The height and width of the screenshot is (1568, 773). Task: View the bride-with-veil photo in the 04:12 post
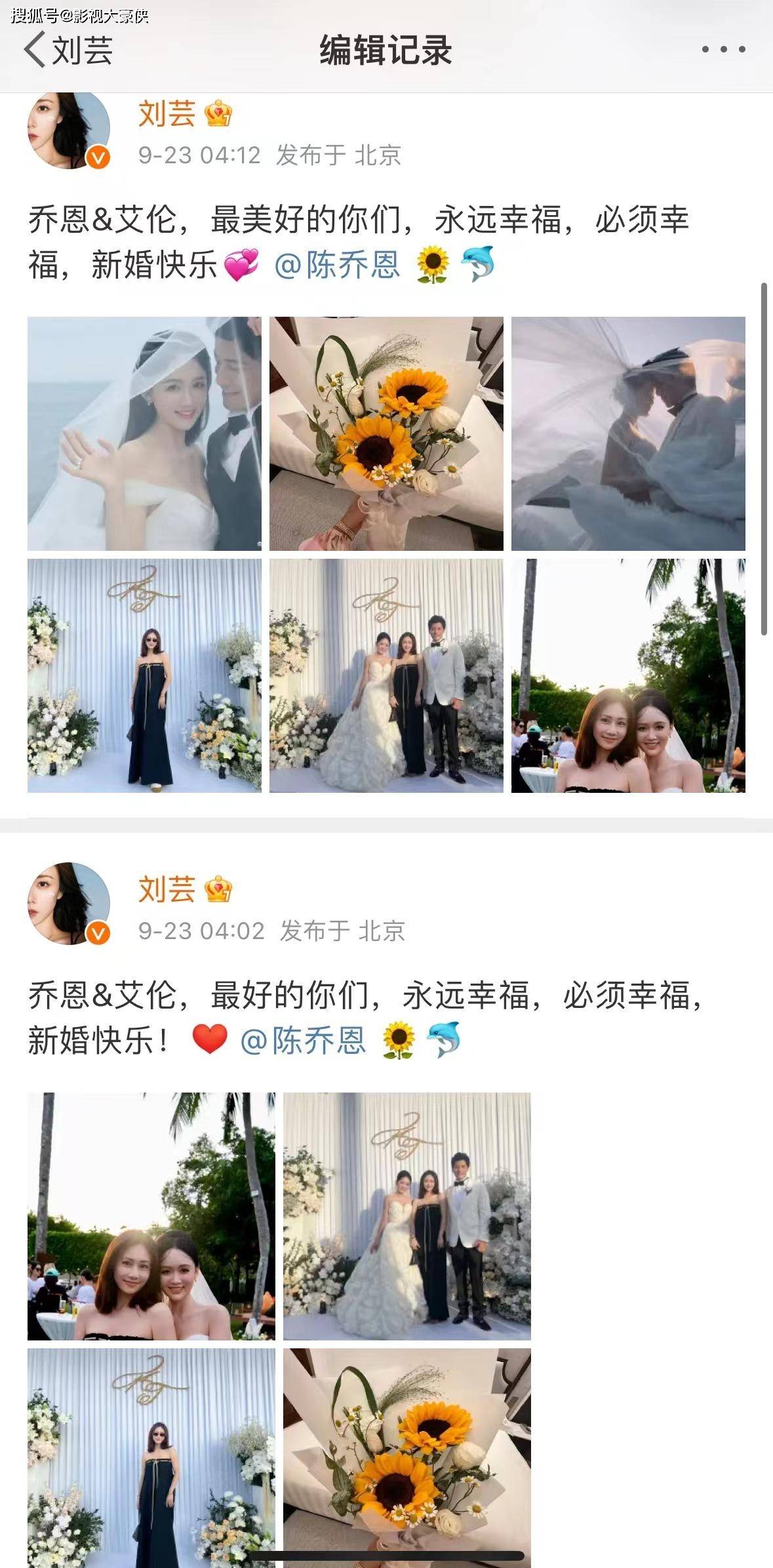tap(144, 433)
